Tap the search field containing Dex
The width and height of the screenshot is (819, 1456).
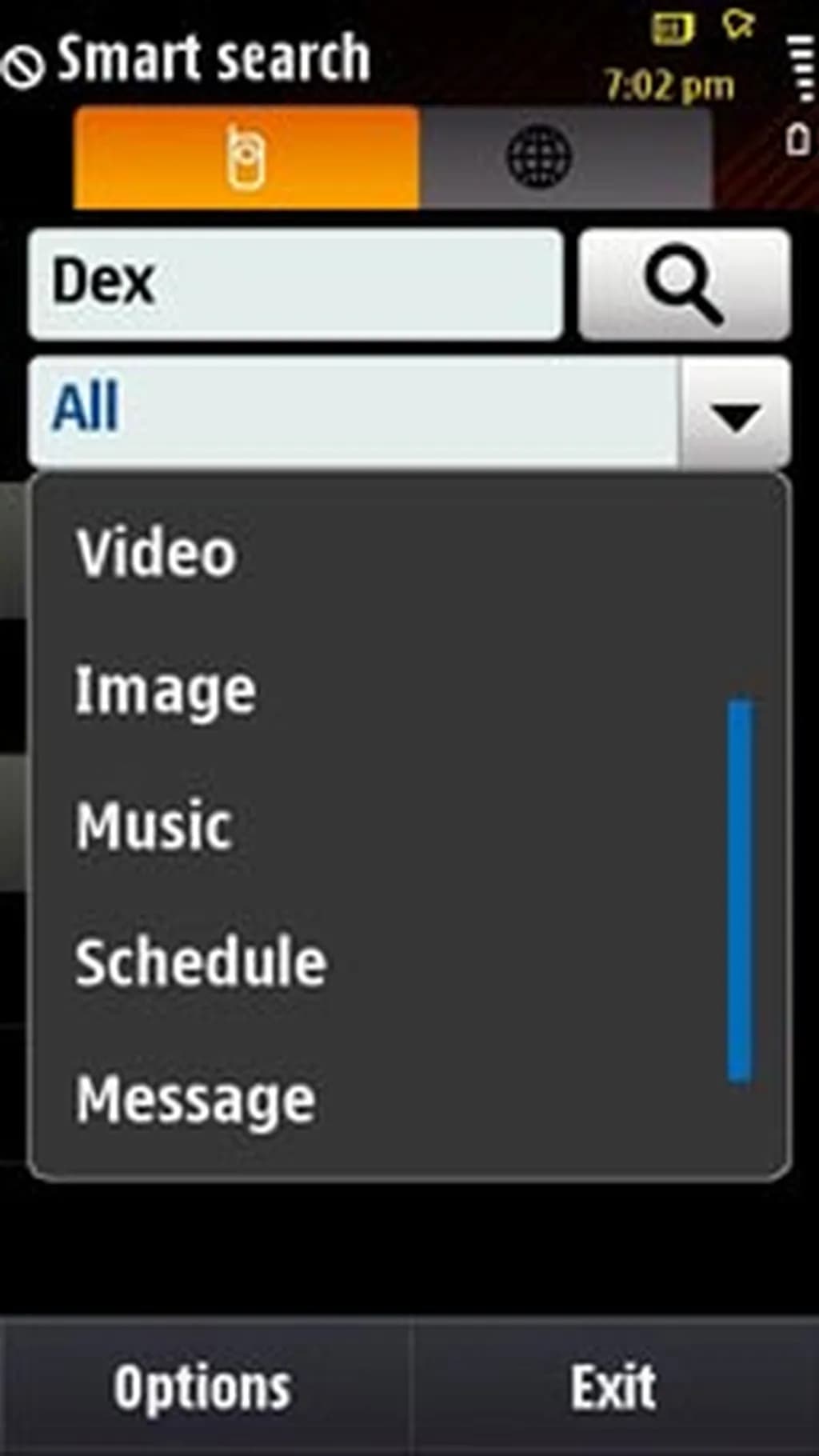(295, 283)
